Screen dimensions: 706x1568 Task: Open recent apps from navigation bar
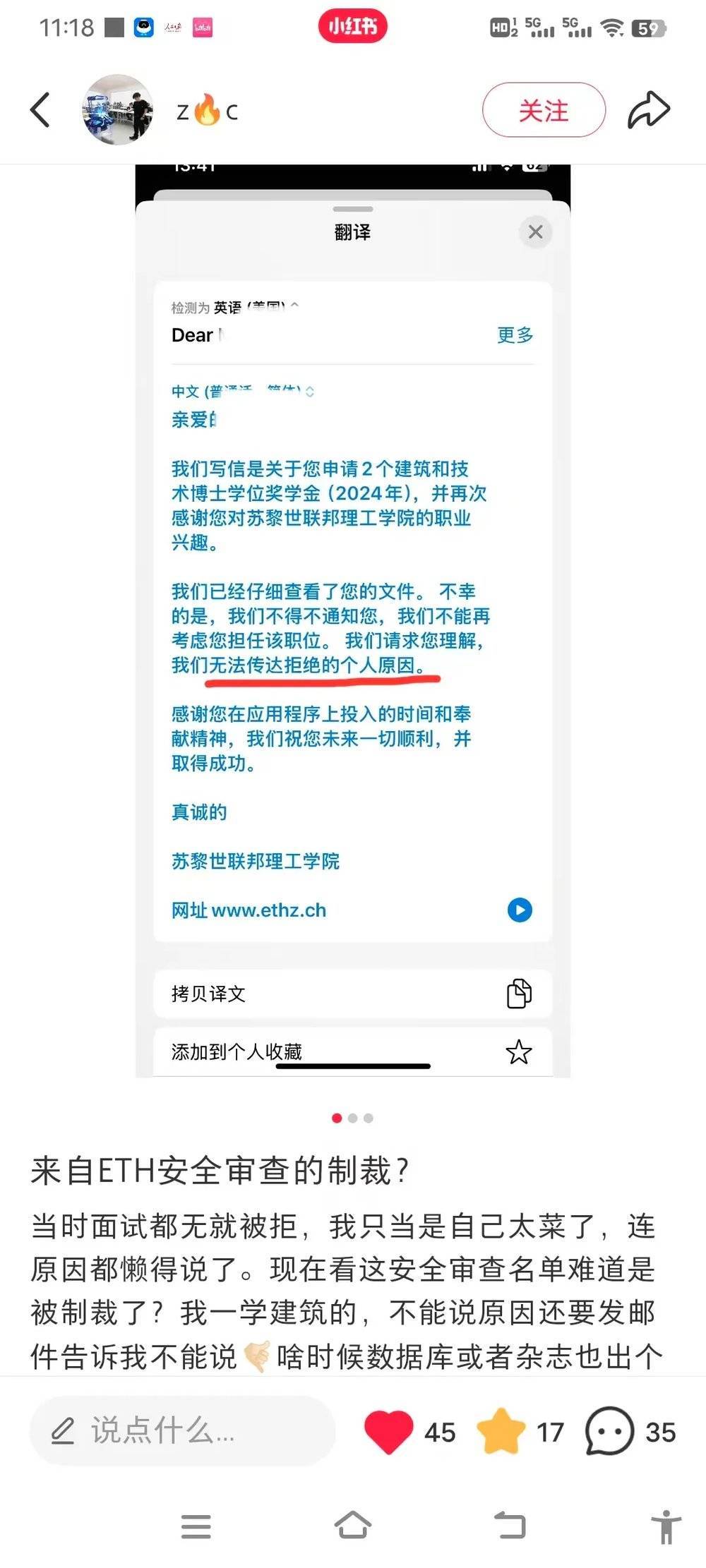point(196,1526)
